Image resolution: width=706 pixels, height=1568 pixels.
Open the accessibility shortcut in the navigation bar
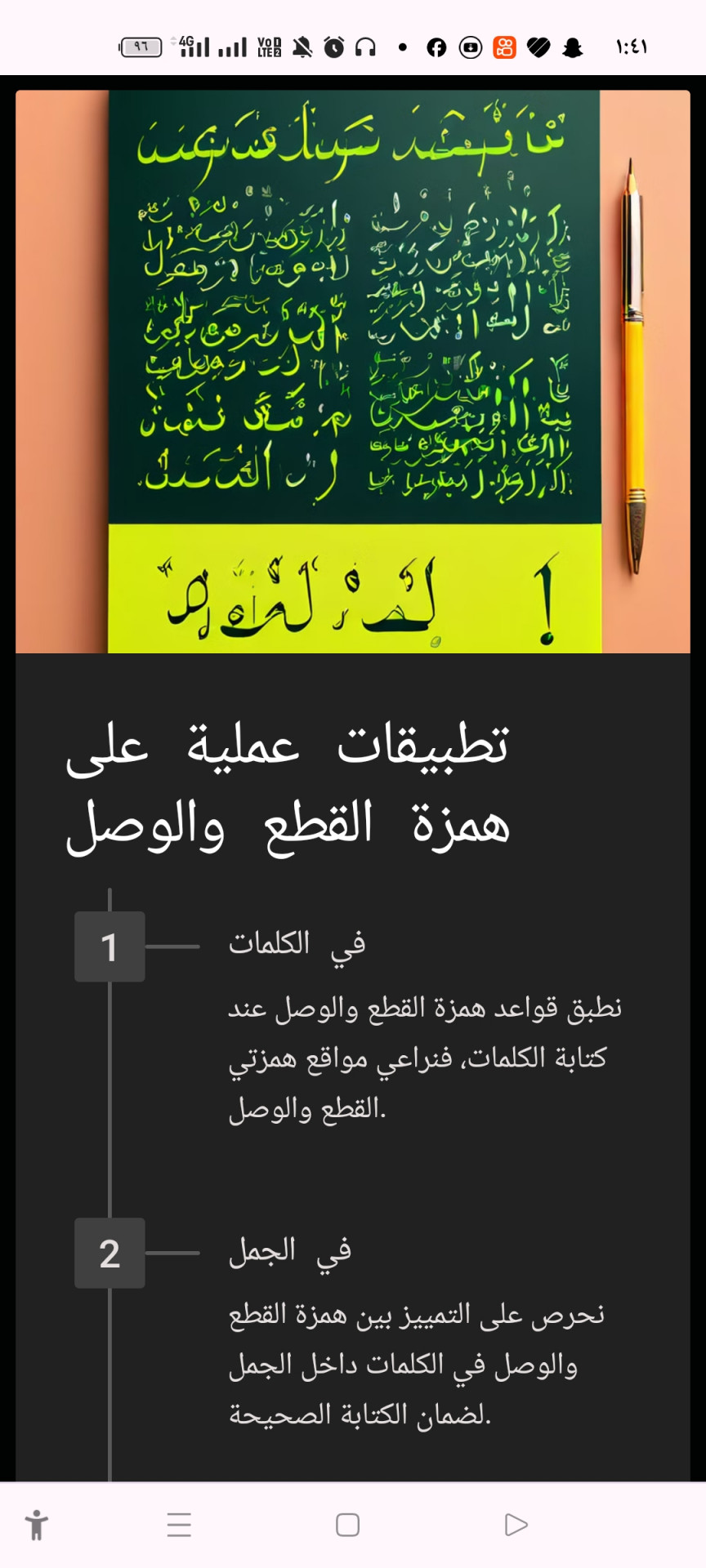[37, 1525]
